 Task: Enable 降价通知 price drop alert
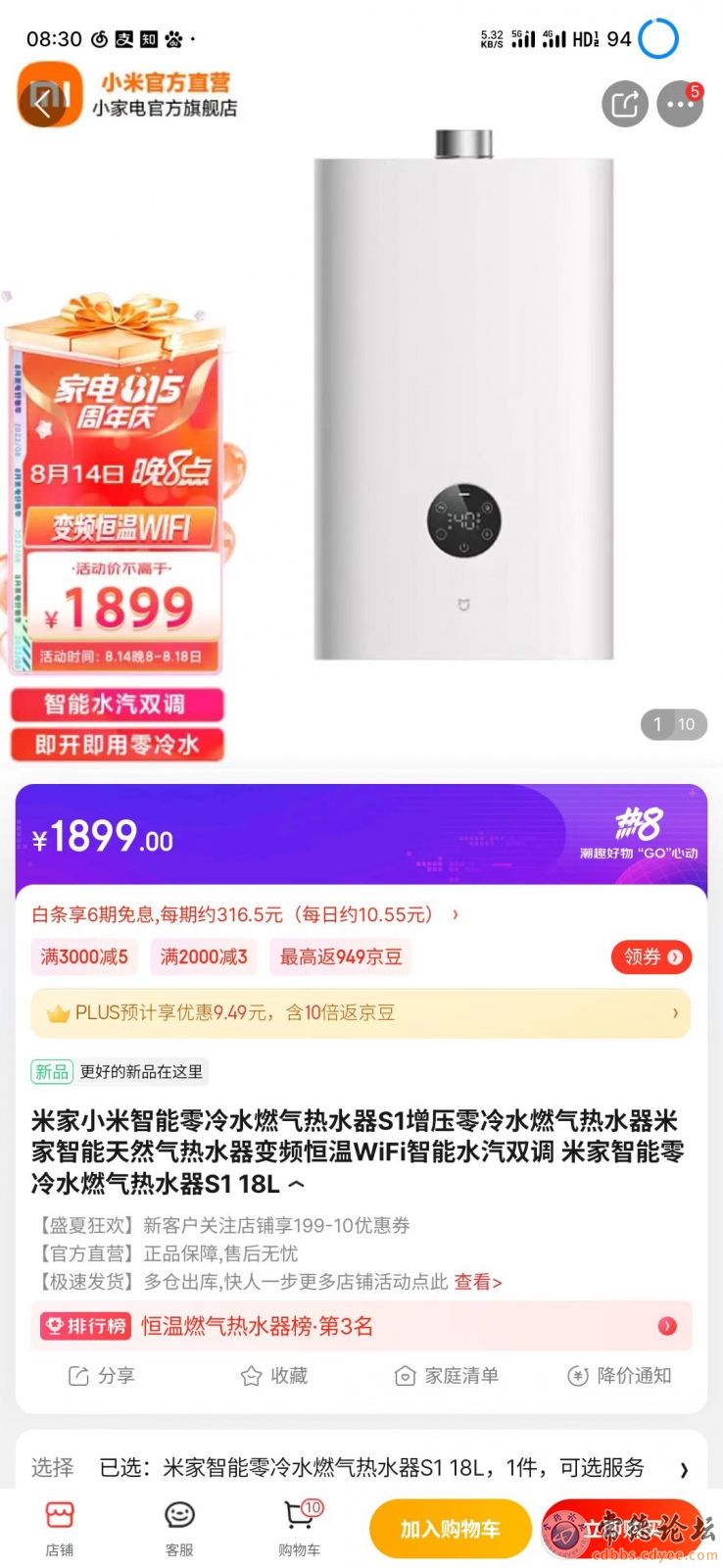(620, 1376)
